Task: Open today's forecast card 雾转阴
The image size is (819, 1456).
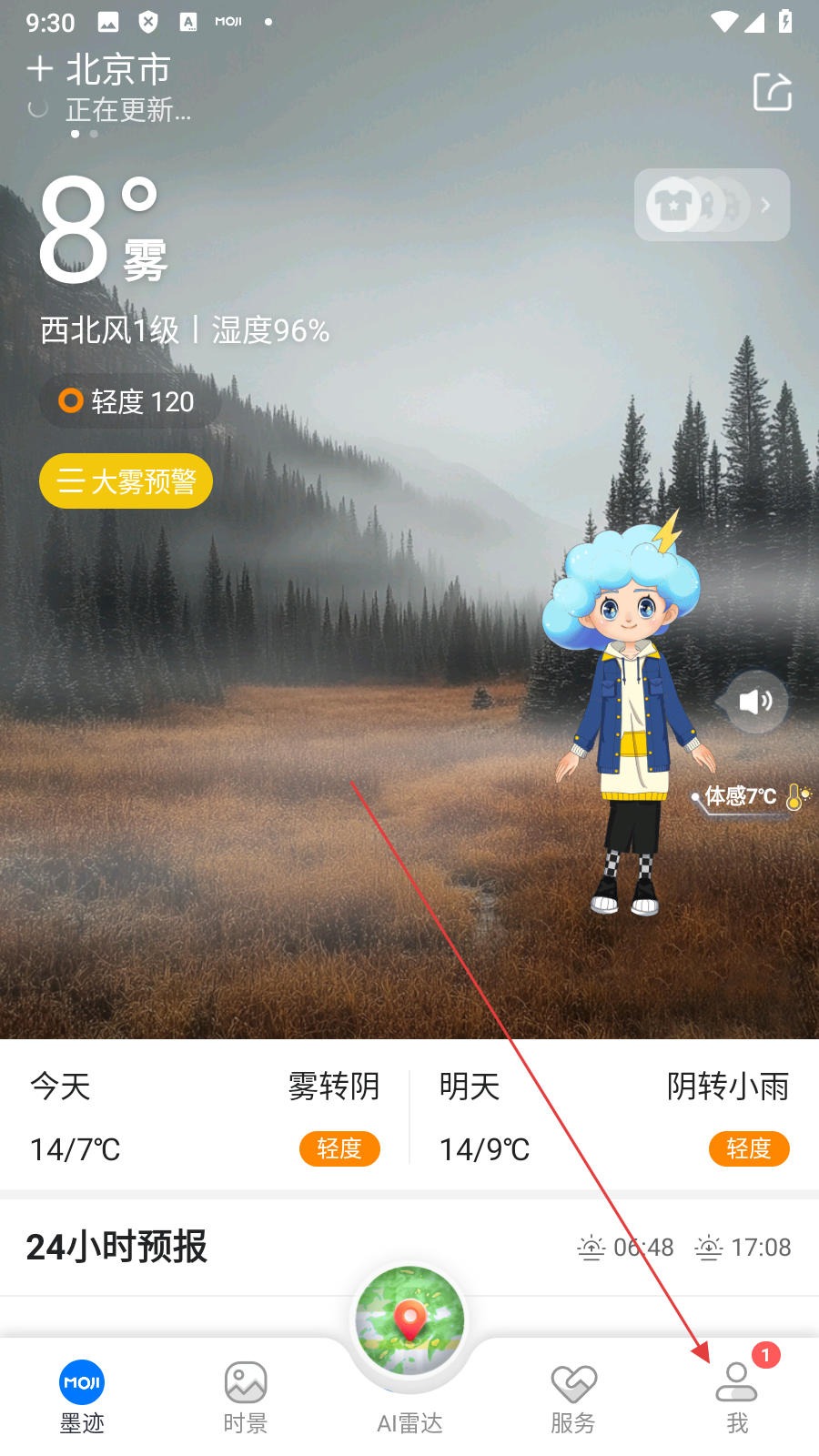Action: point(205,1116)
